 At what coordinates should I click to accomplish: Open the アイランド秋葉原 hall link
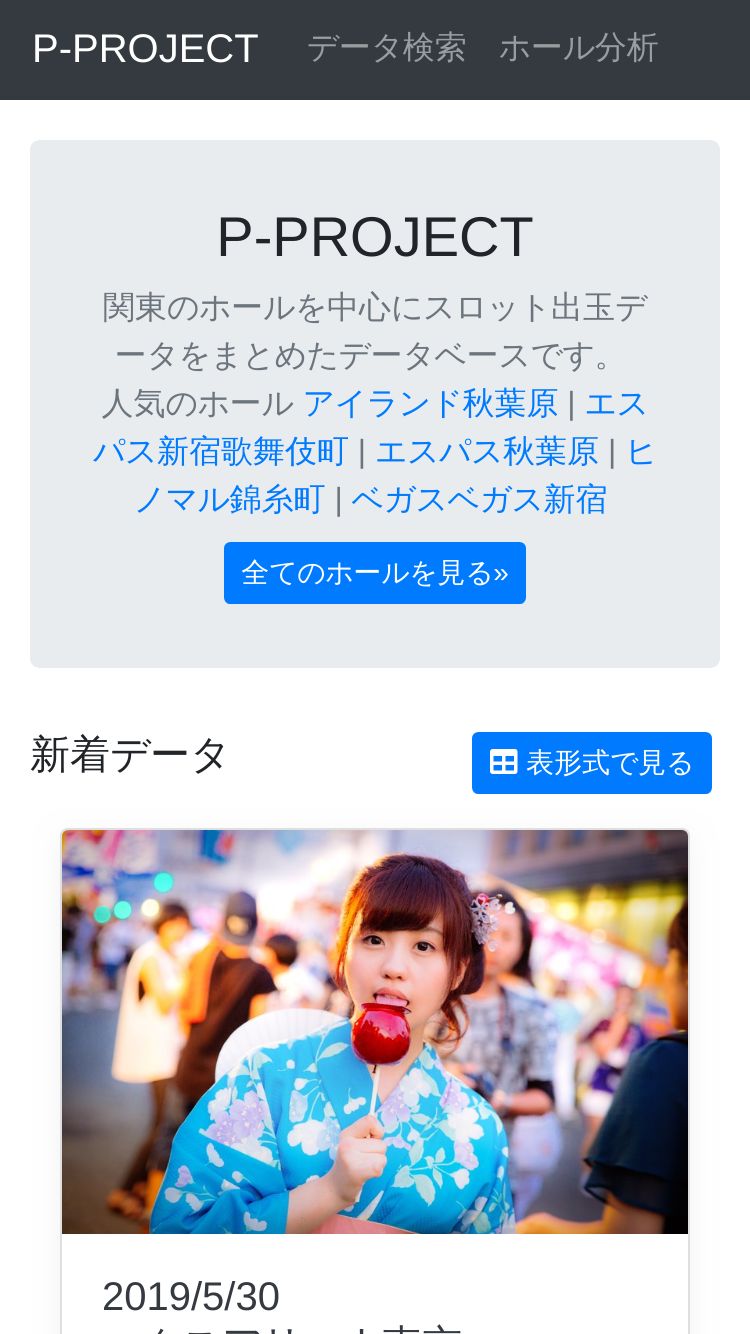tap(430, 404)
